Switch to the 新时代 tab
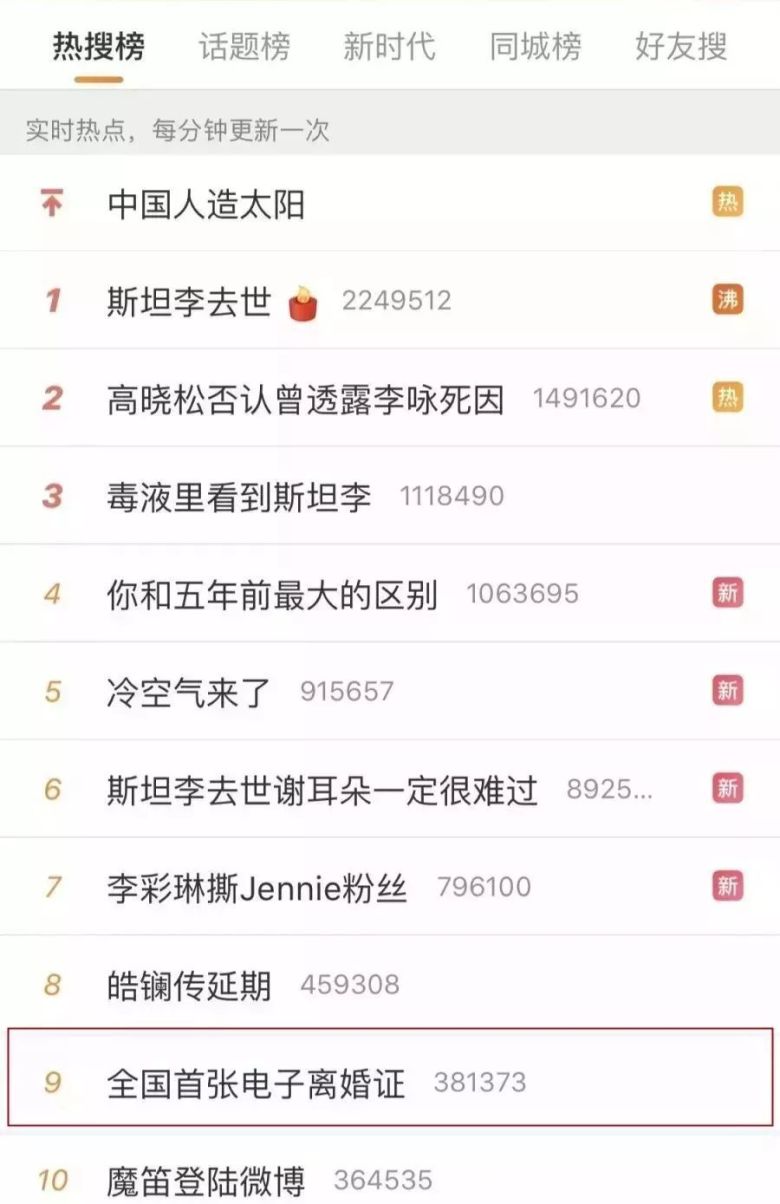Viewport: 780px width, 1204px height. point(389,47)
